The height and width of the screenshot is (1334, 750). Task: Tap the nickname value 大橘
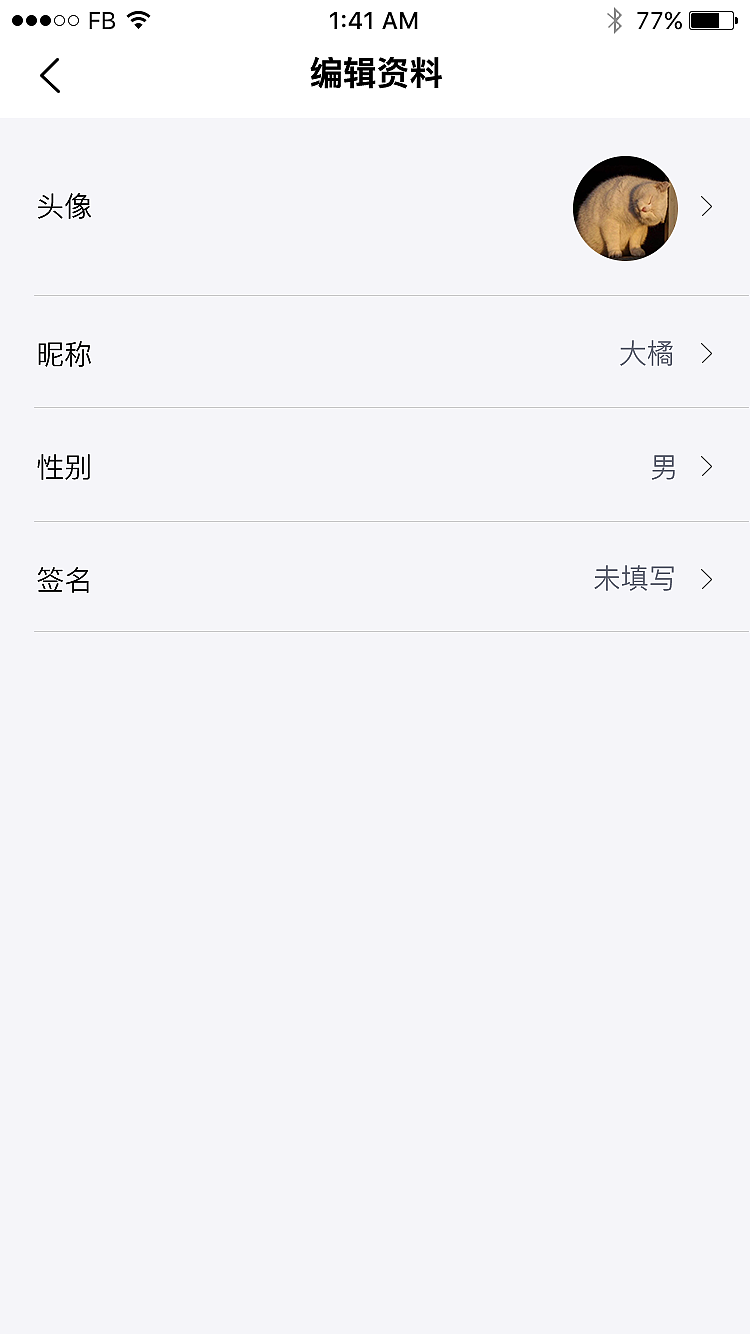(647, 354)
